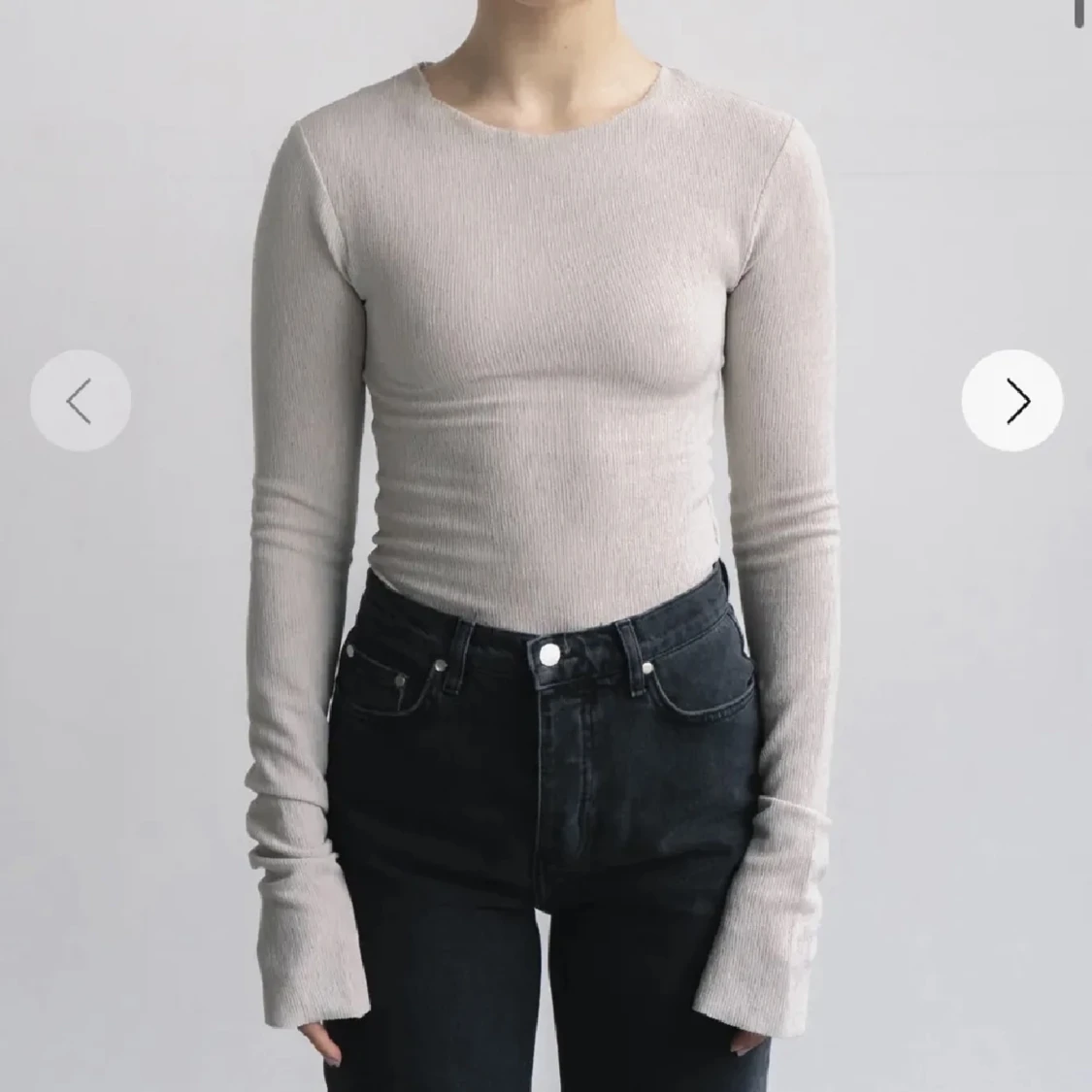Go to the next product photo
Screen dimensions: 1092x1092
tap(1011, 400)
